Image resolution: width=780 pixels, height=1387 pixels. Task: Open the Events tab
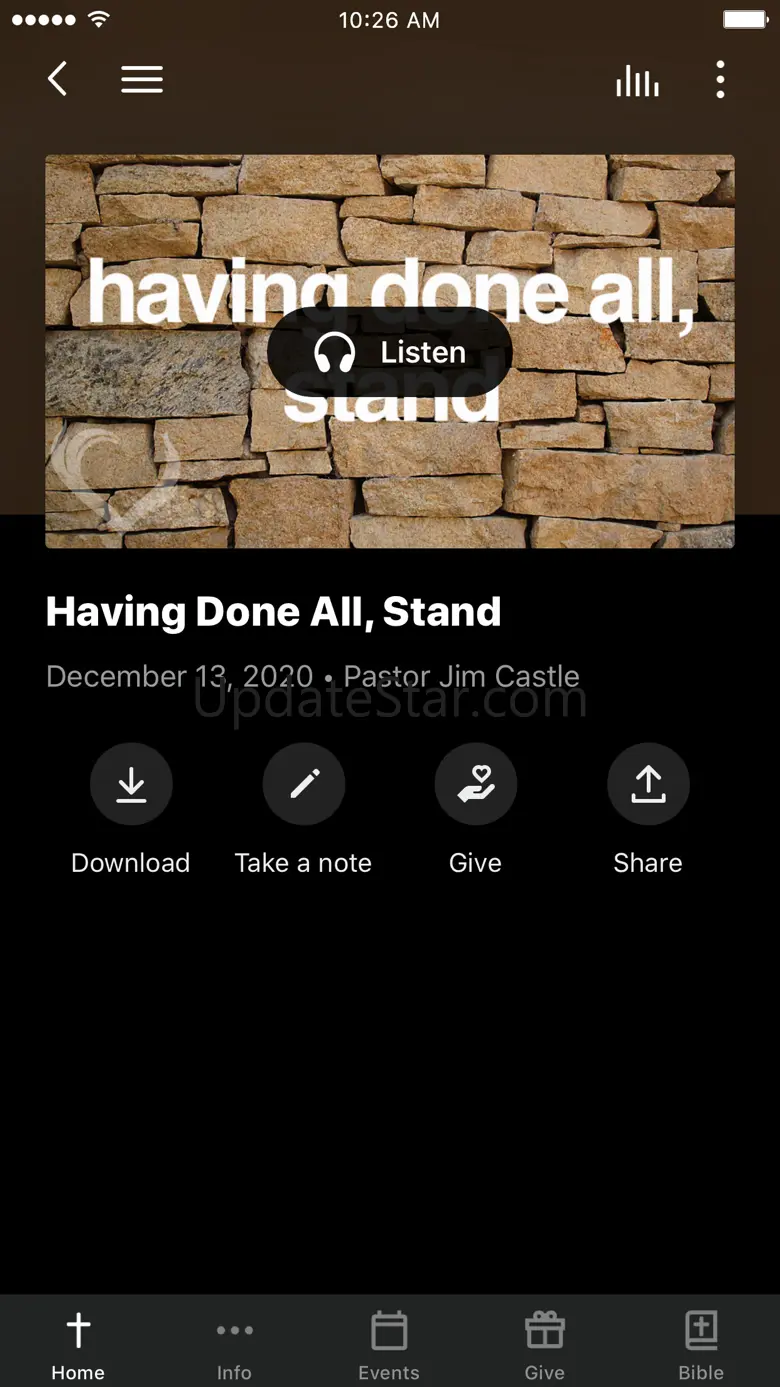pyautogui.click(x=389, y=1342)
